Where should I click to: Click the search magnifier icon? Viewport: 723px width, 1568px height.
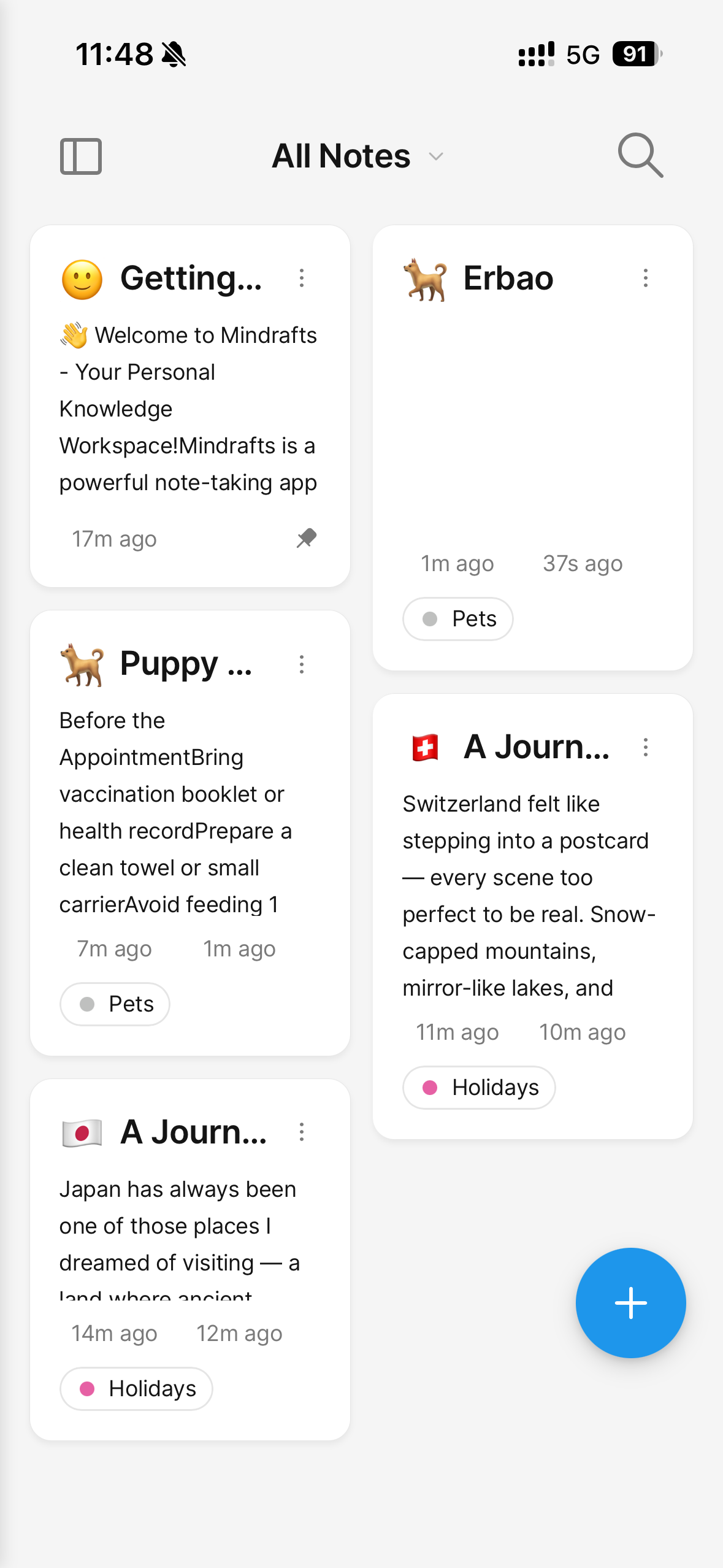coord(640,155)
